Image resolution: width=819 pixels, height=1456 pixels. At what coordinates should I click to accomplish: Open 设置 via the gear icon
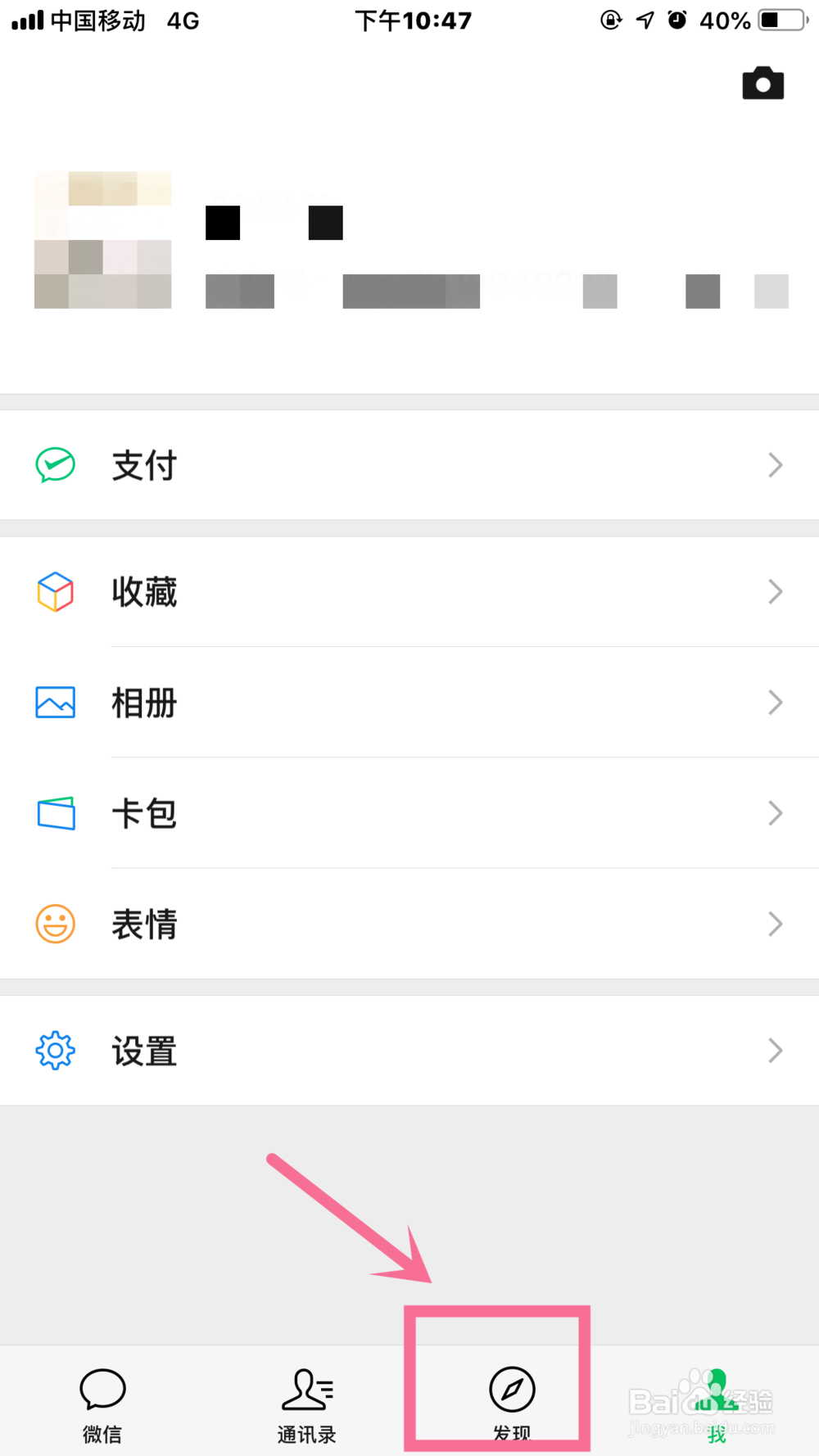pos(54,1051)
